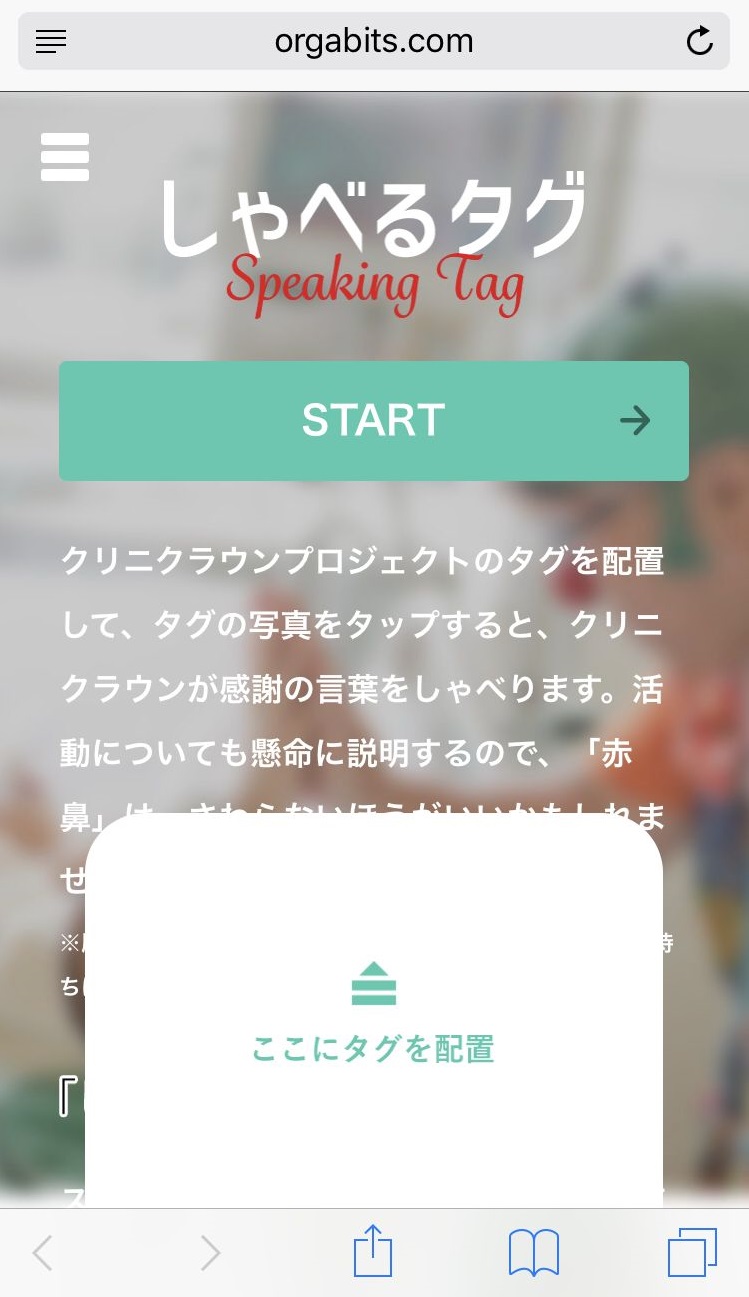Tap the tag placement area
749x1297 pixels.
[374, 1011]
